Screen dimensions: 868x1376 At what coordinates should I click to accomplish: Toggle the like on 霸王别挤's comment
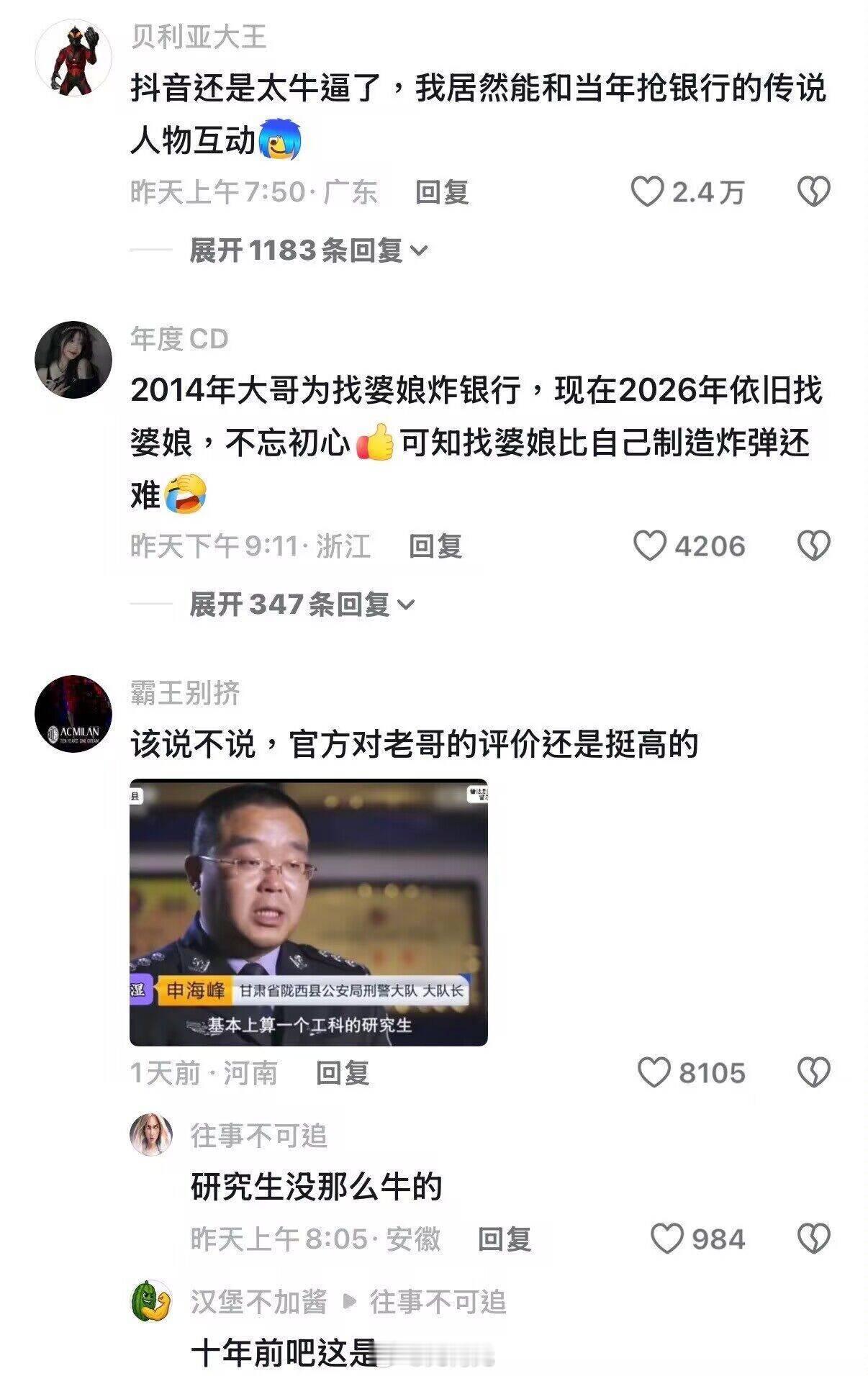[654, 1073]
